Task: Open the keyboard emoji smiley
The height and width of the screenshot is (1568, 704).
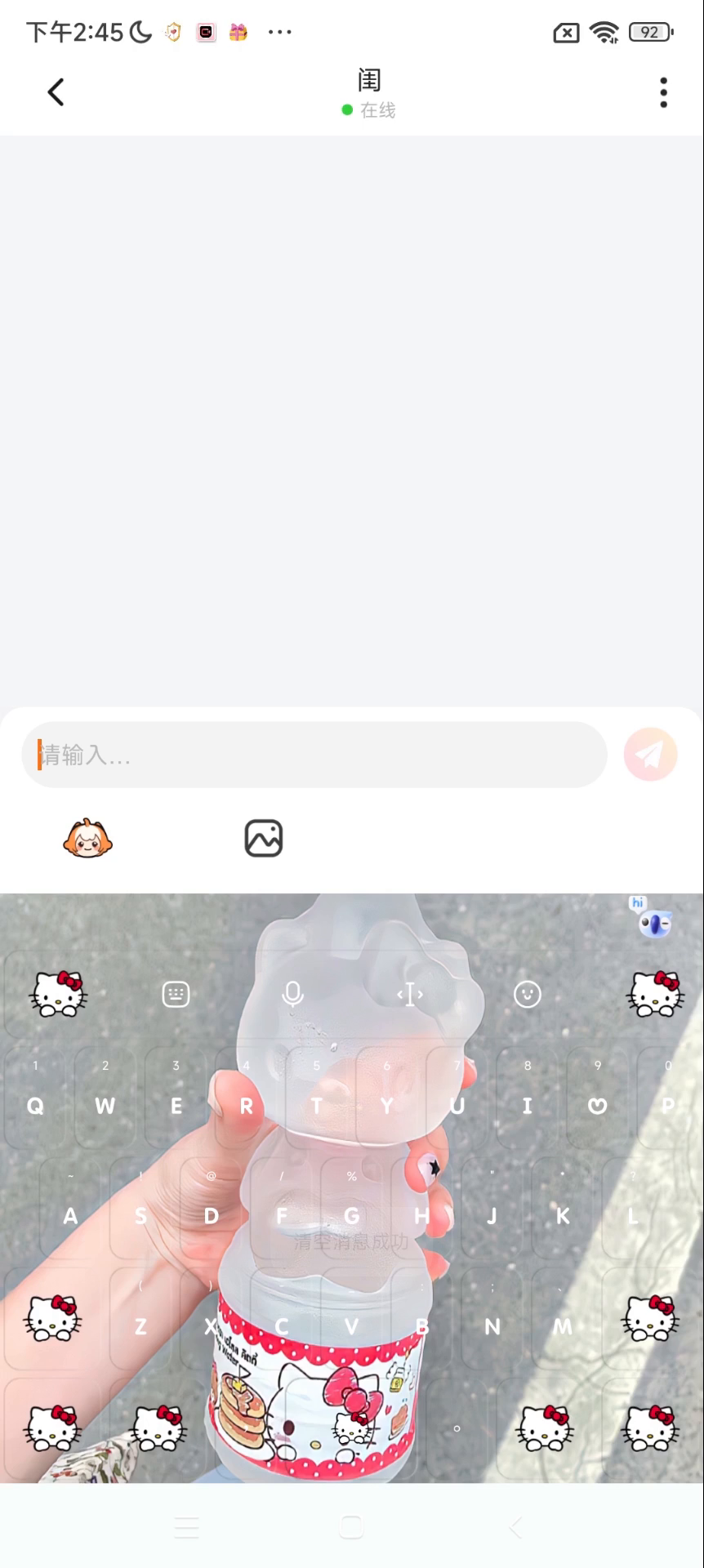Action: pos(527,994)
